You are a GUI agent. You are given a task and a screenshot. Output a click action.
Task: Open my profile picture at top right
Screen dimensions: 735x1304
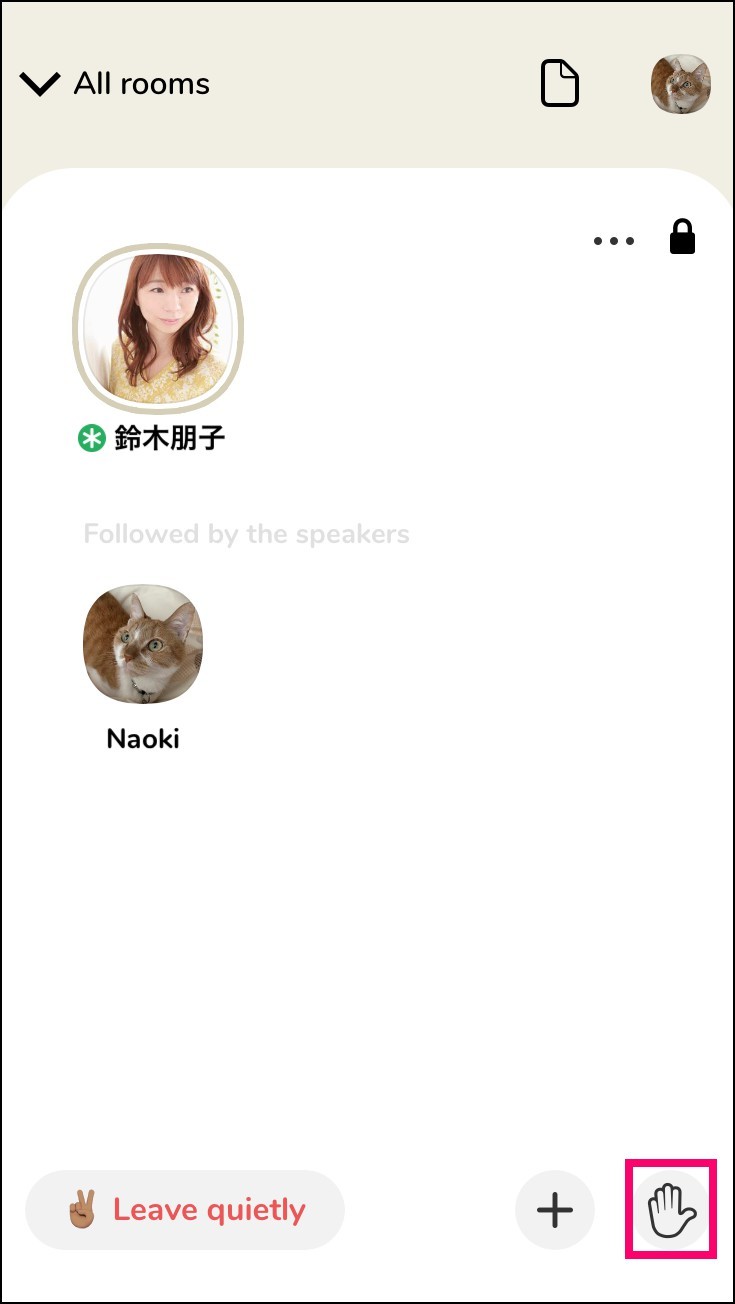point(681,82)
